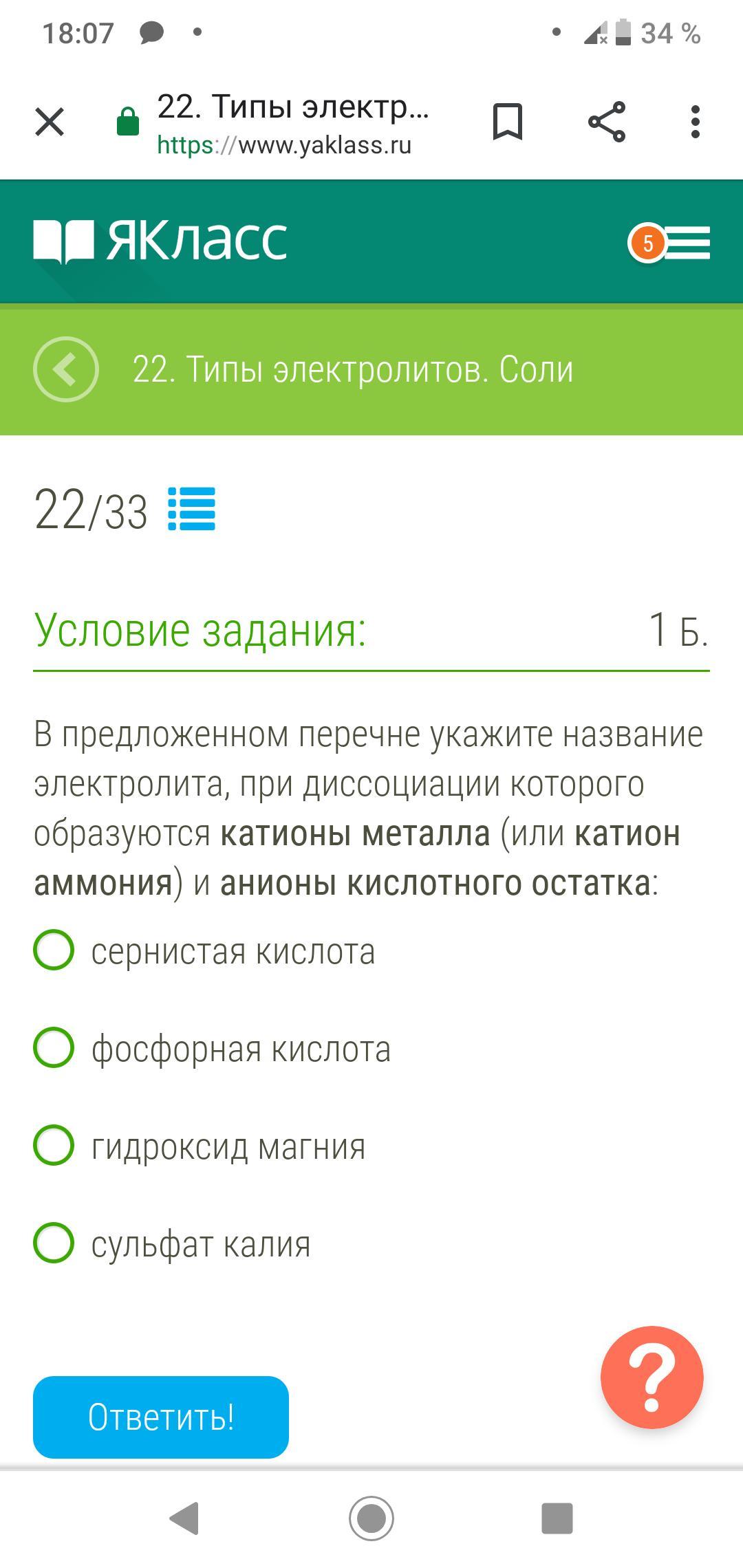Share this page link
The width and height of the screenshot is (743, 1568).
607,122
